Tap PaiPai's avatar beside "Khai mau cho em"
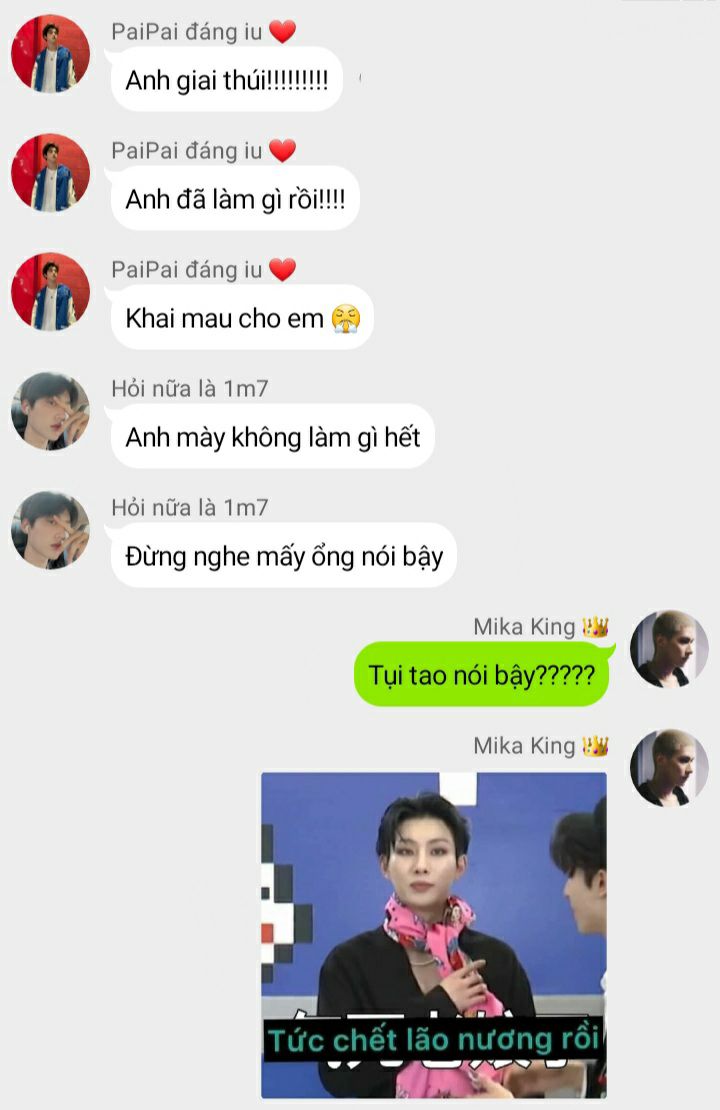720x1110 pixels. click(50, 292)
